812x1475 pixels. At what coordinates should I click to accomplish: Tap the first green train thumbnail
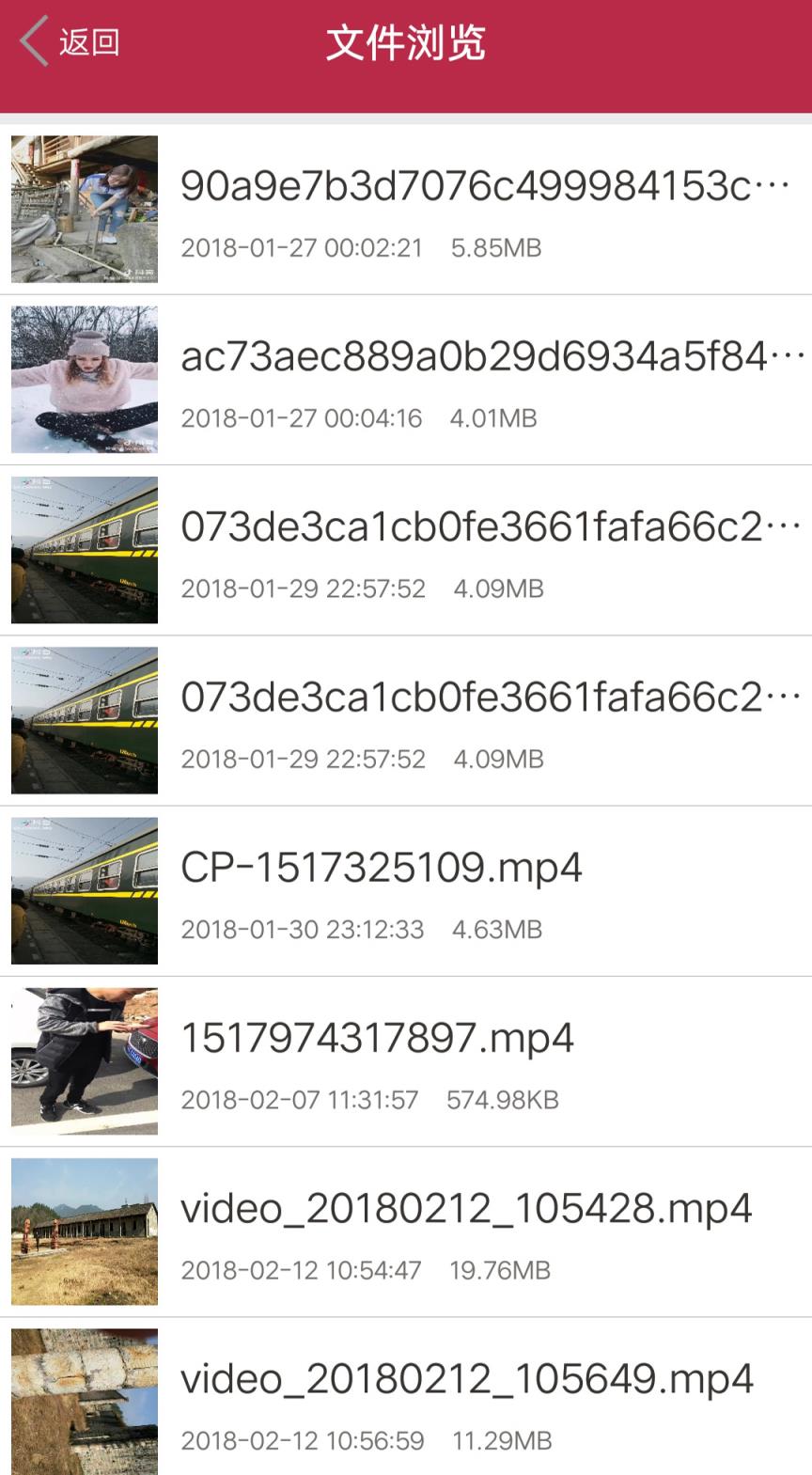[x=83, y=549]
